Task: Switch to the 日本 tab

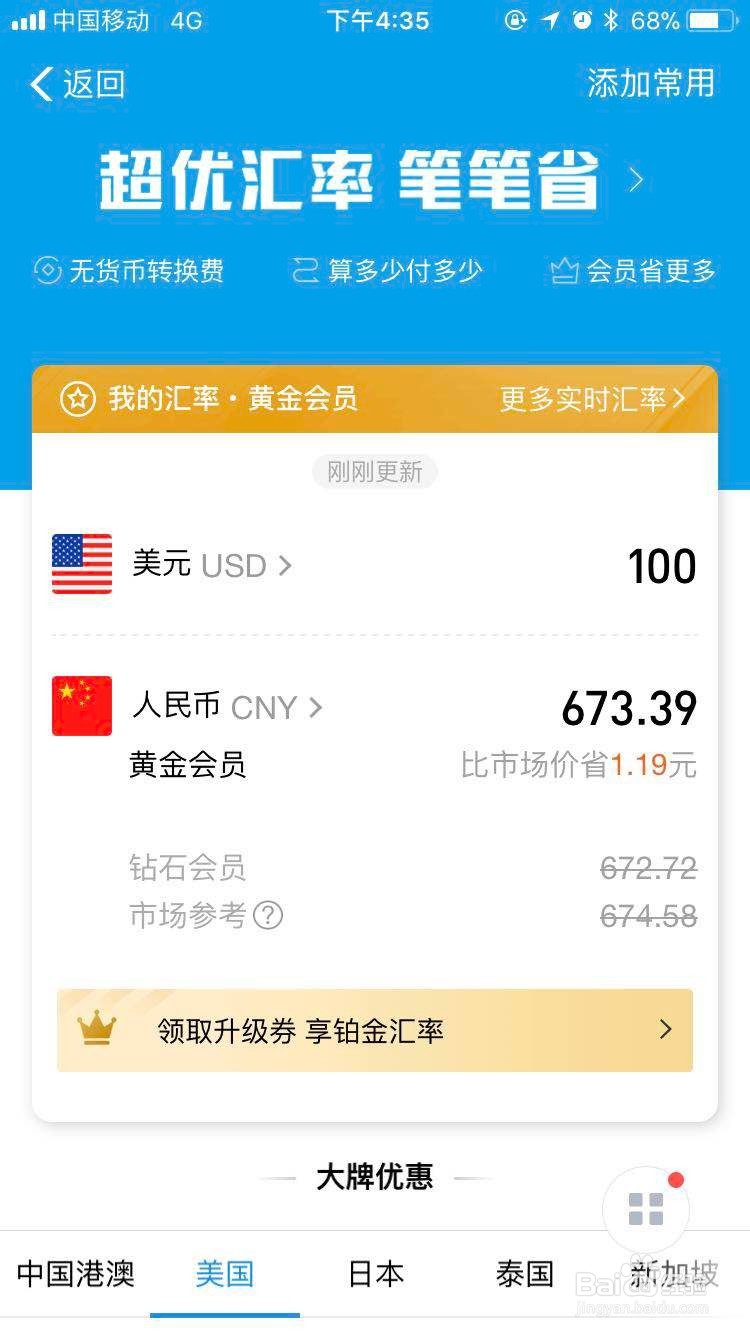Action: pos(375,1274)
